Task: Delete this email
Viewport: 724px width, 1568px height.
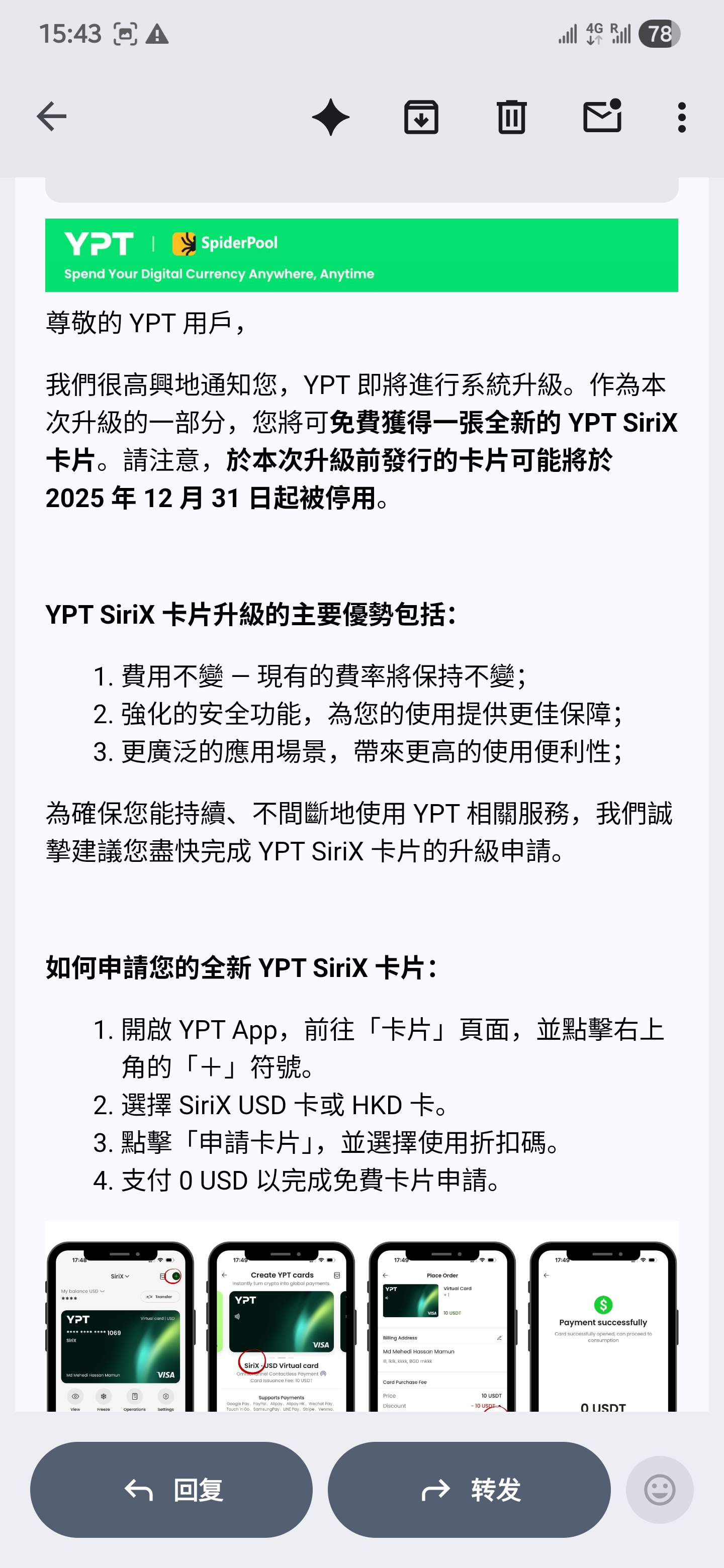Action: click(511, 117)
